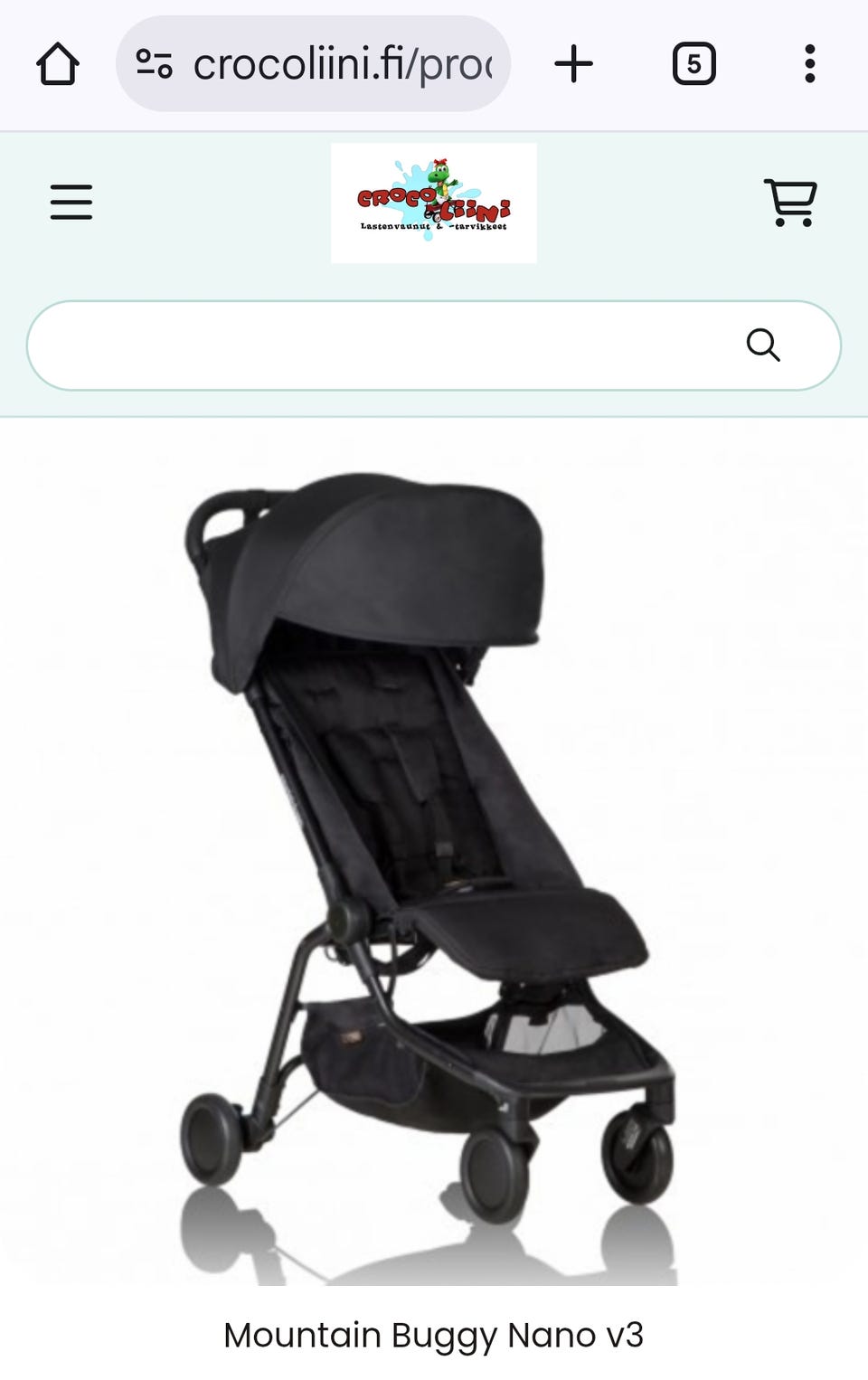Open the site hamburger menu
Viewport: 868px width, 1380px height.
71,202
